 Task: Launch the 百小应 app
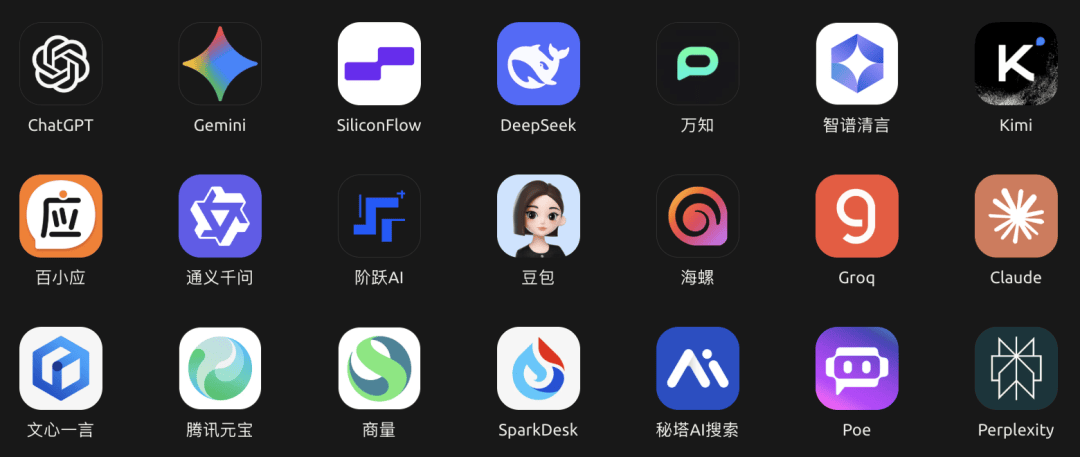pos(61,216)
